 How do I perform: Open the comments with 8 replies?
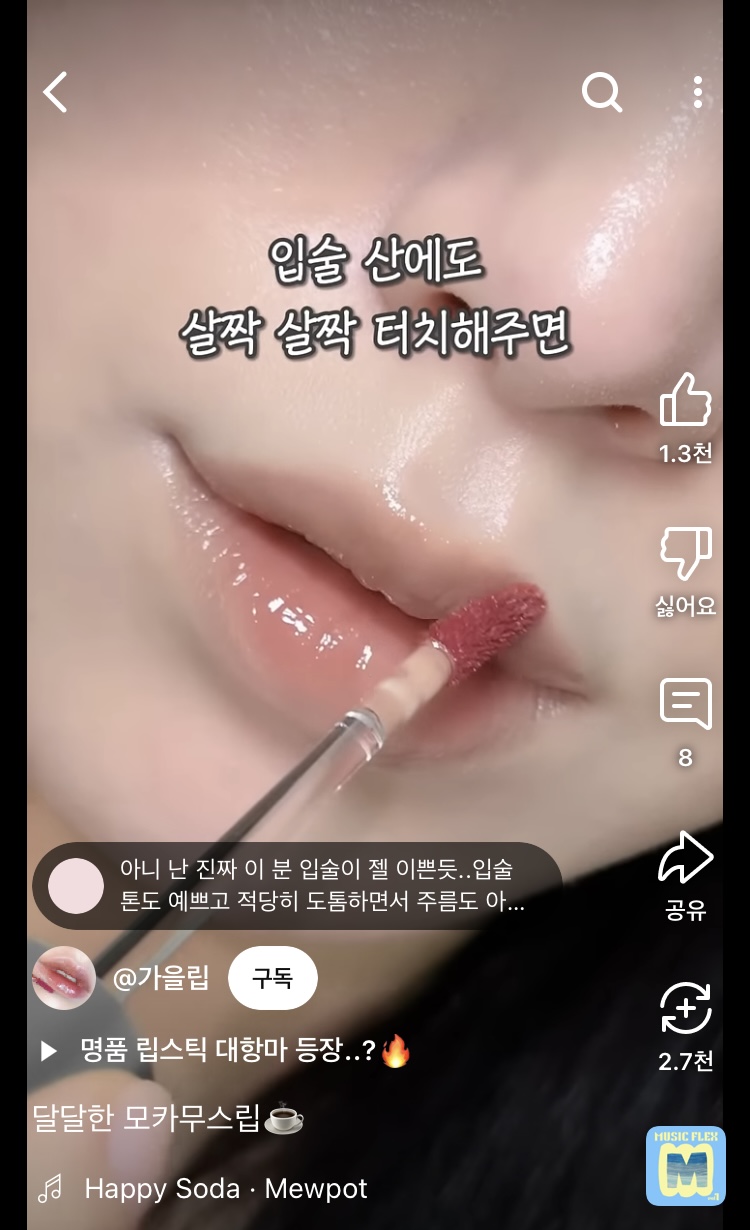pos(685,705)
